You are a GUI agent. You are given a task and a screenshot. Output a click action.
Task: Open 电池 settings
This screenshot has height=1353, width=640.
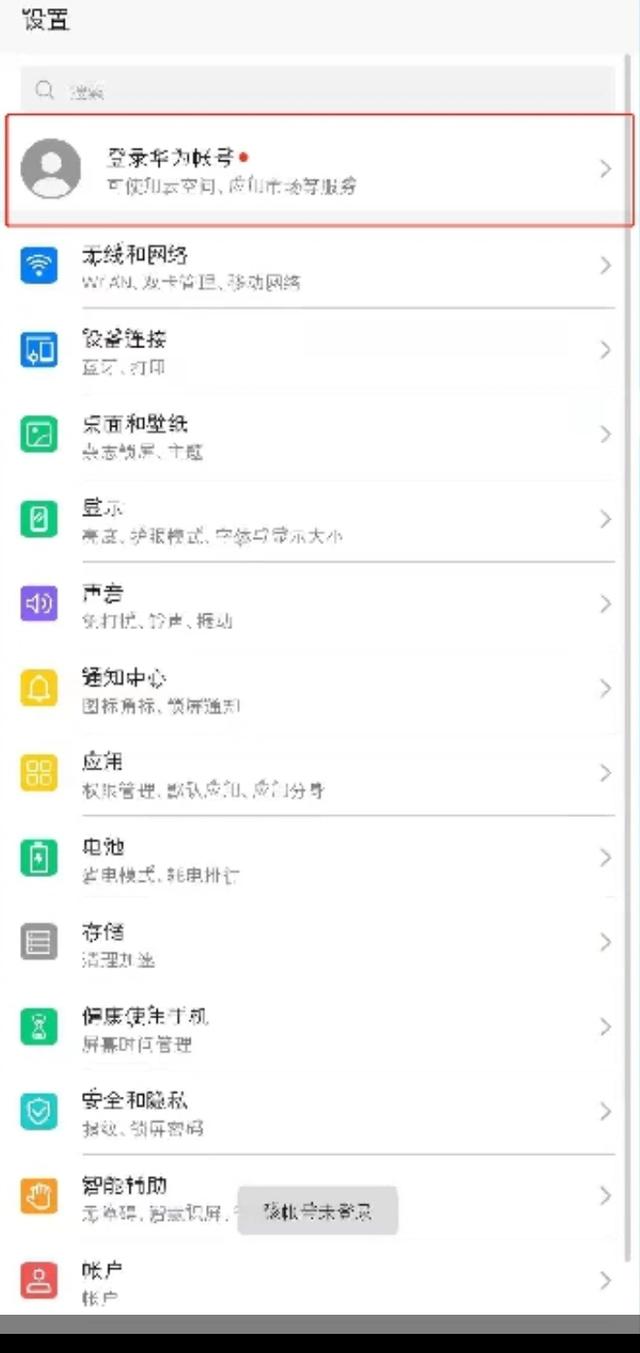(318, 859)
